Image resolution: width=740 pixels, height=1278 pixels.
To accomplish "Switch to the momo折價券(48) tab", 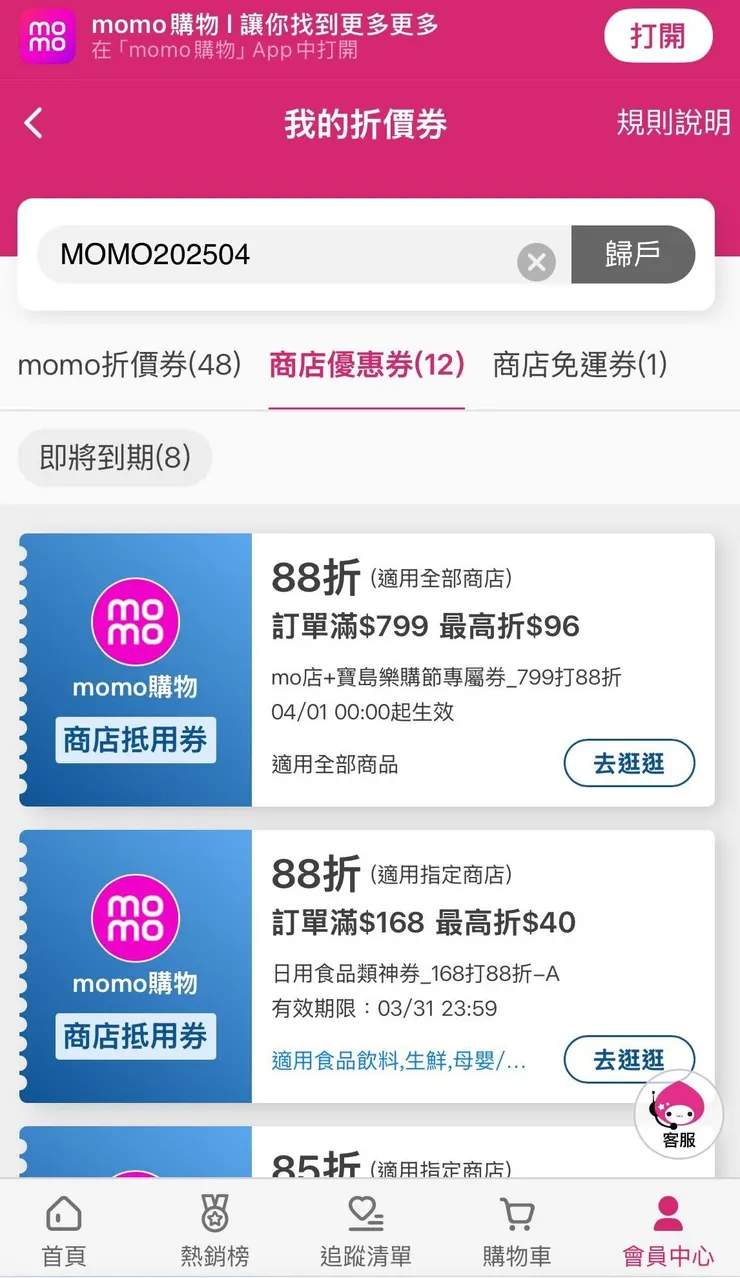I will tap(129, 365).
